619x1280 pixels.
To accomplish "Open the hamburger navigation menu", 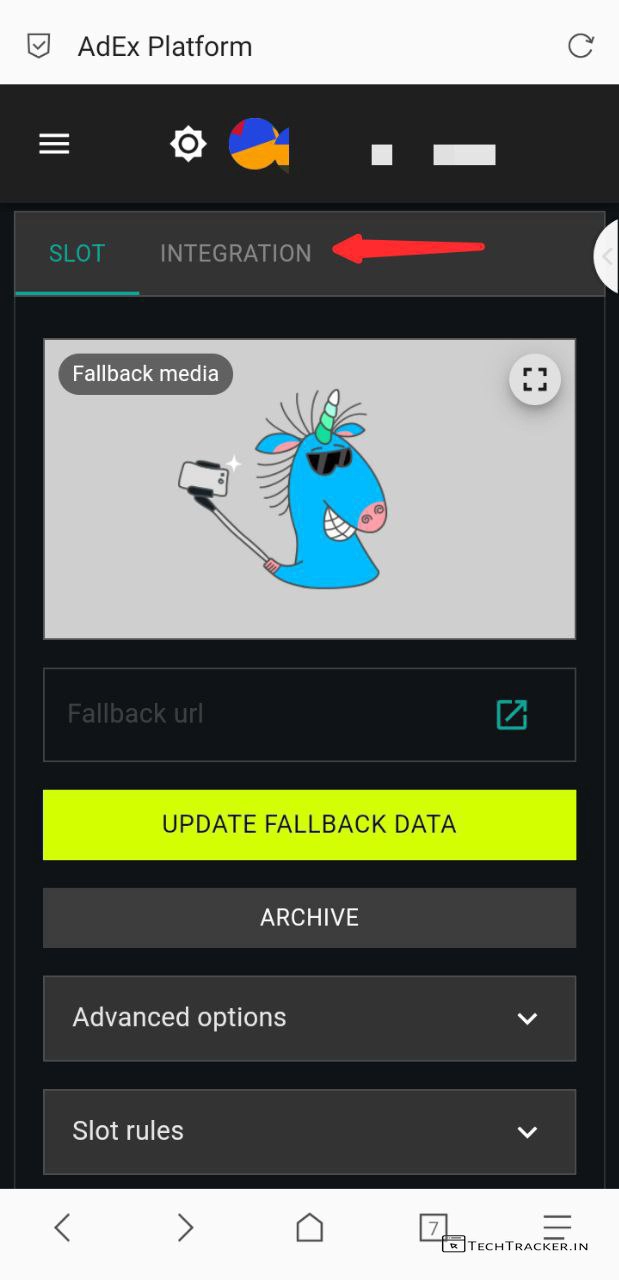I will [54, 144].
